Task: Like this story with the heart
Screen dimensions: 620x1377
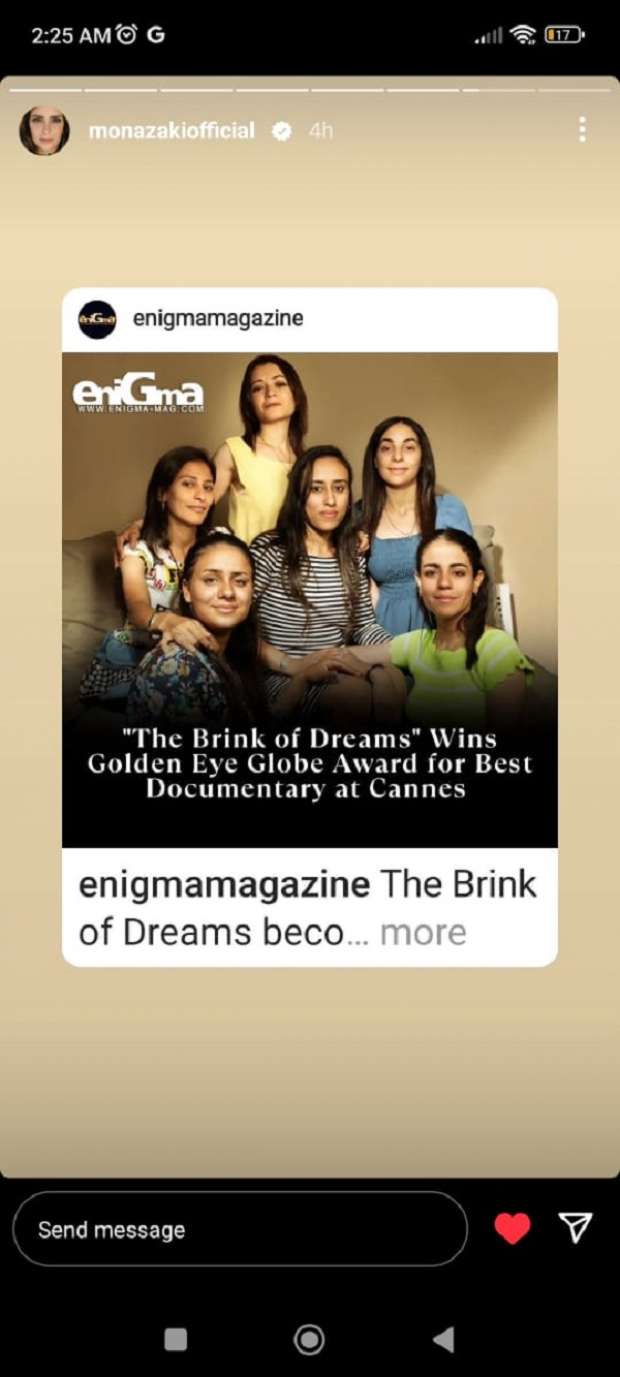Action: 512,1228
